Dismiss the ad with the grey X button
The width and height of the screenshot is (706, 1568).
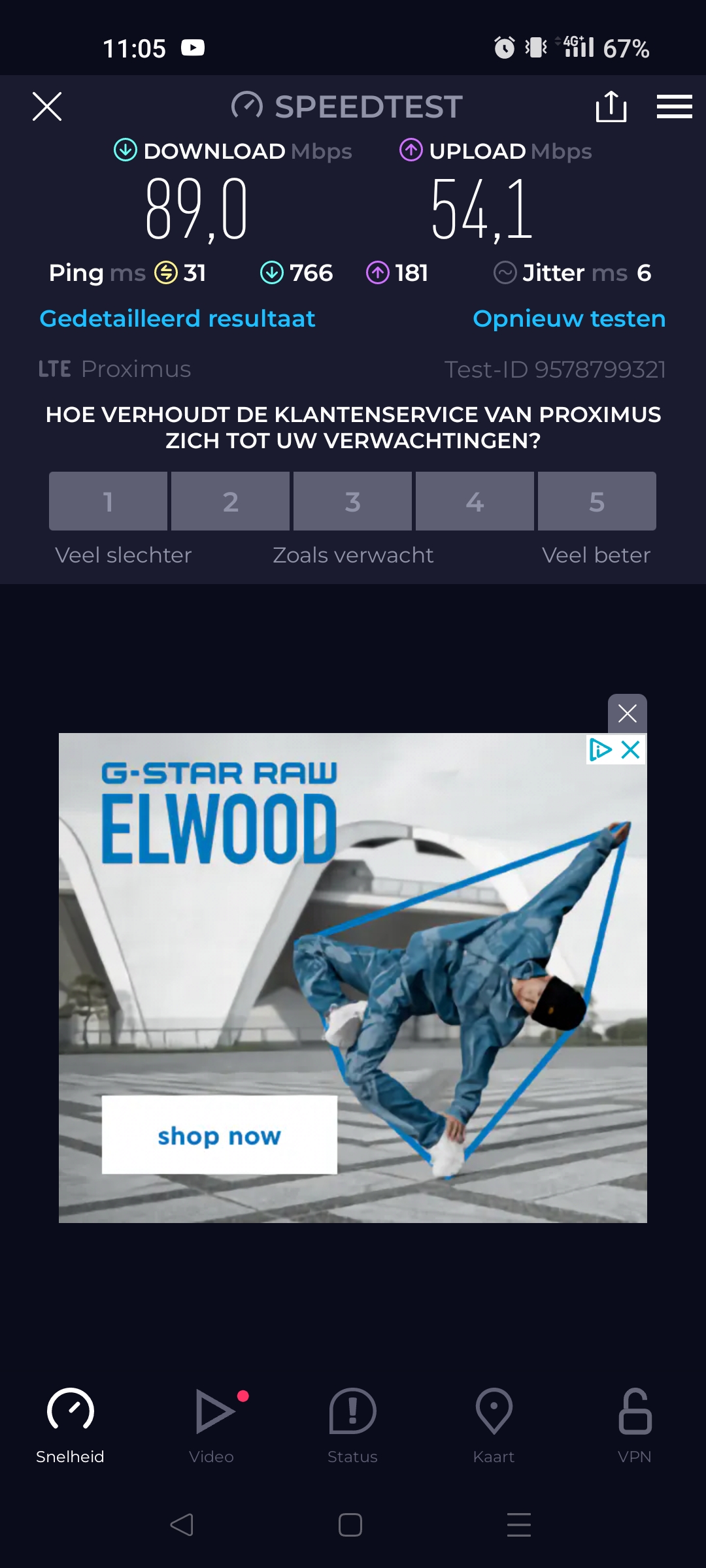627,713
